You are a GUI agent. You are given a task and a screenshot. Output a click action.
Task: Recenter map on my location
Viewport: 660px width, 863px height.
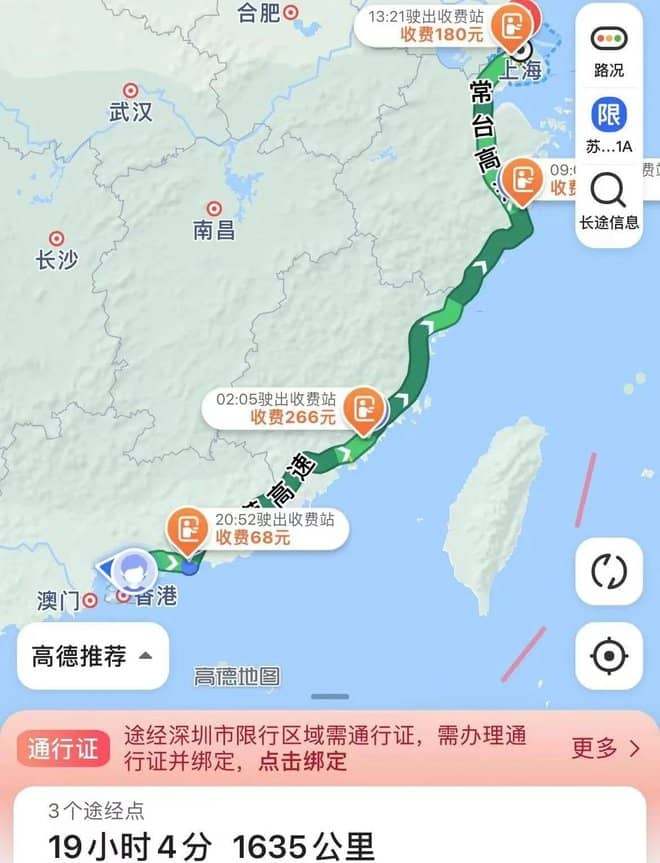[x=608, y=656]
